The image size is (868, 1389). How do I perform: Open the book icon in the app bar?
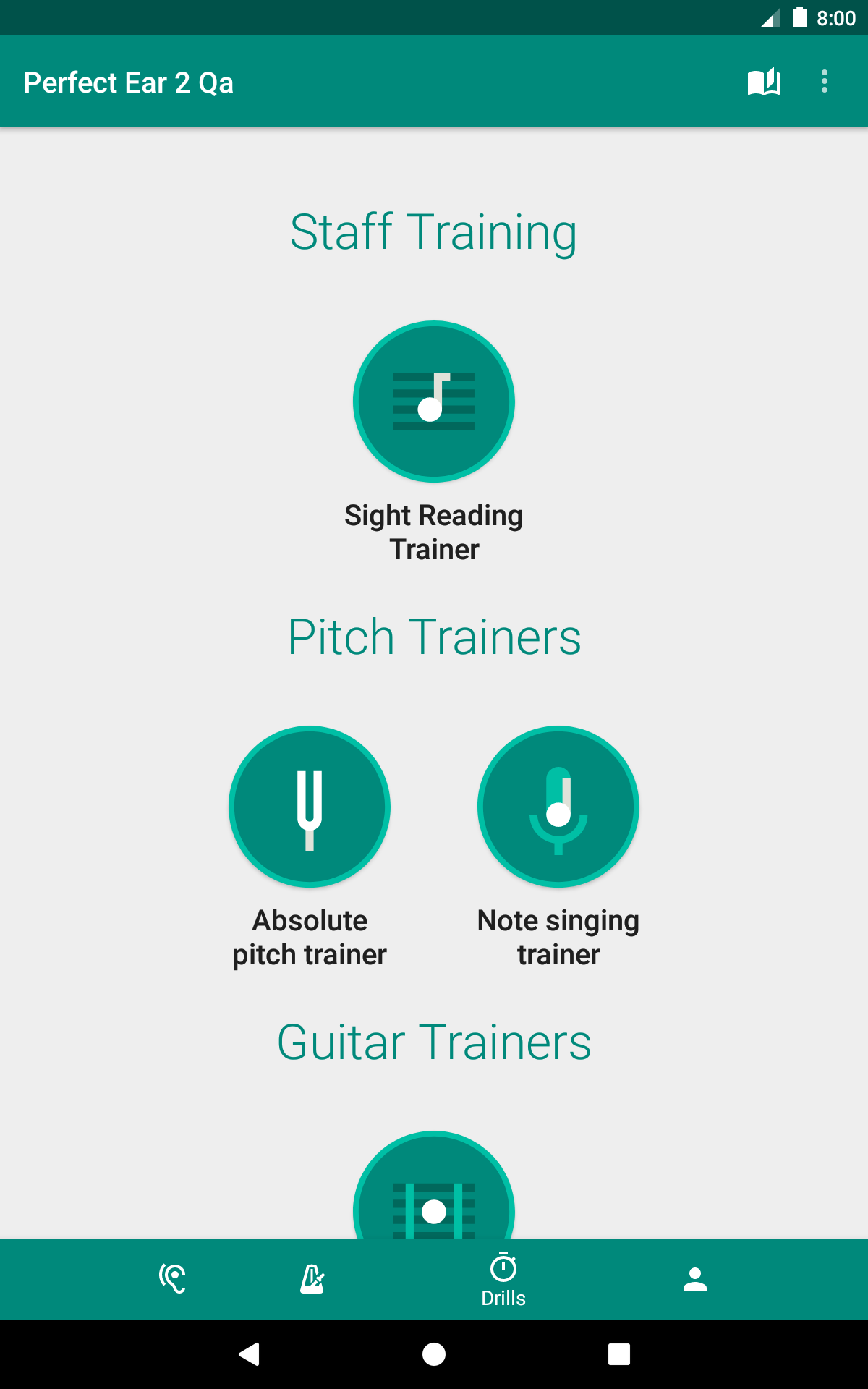pyautogui.click(x=764, y=82)
